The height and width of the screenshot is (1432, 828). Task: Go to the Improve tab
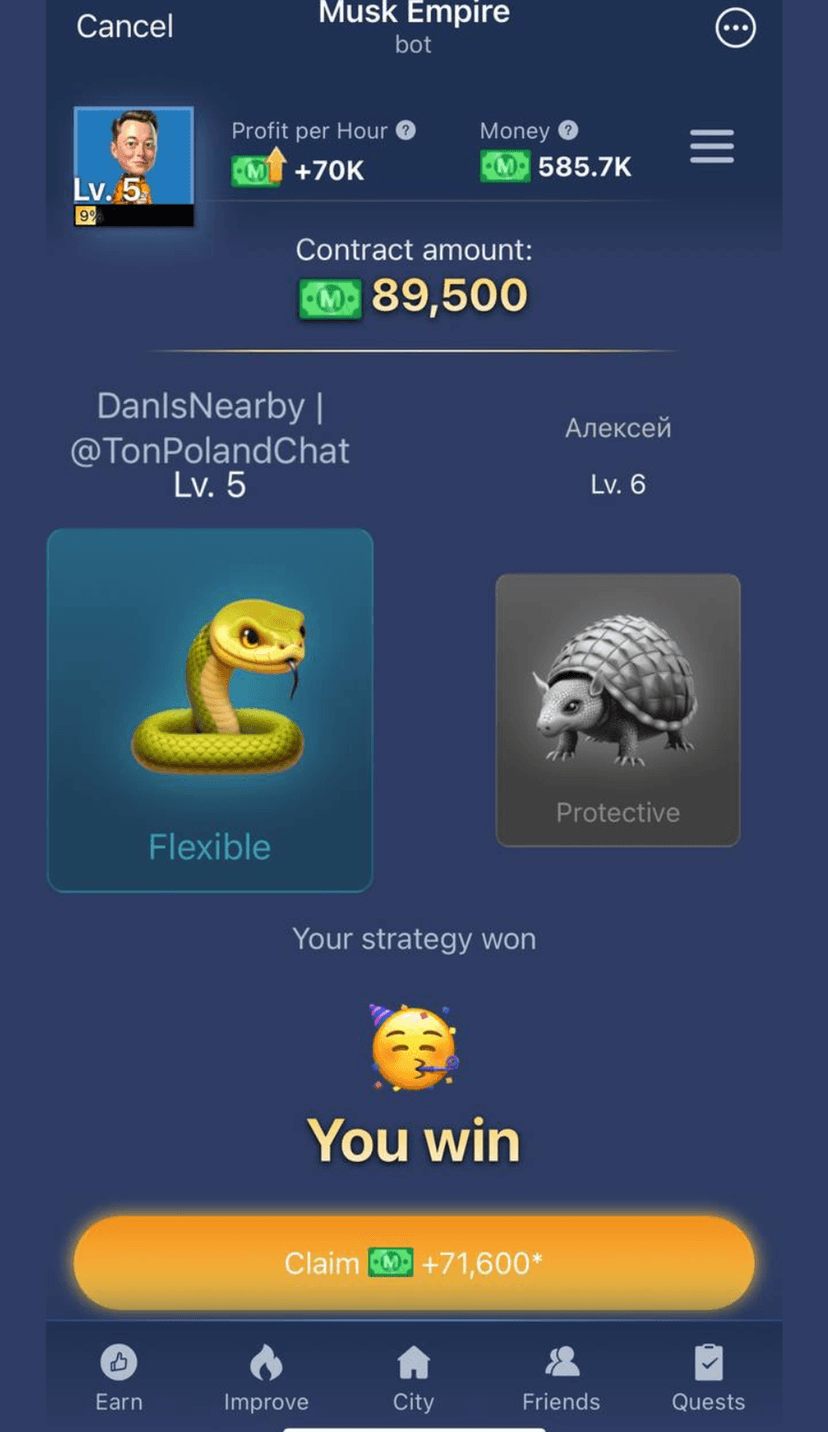point(266,1377)
